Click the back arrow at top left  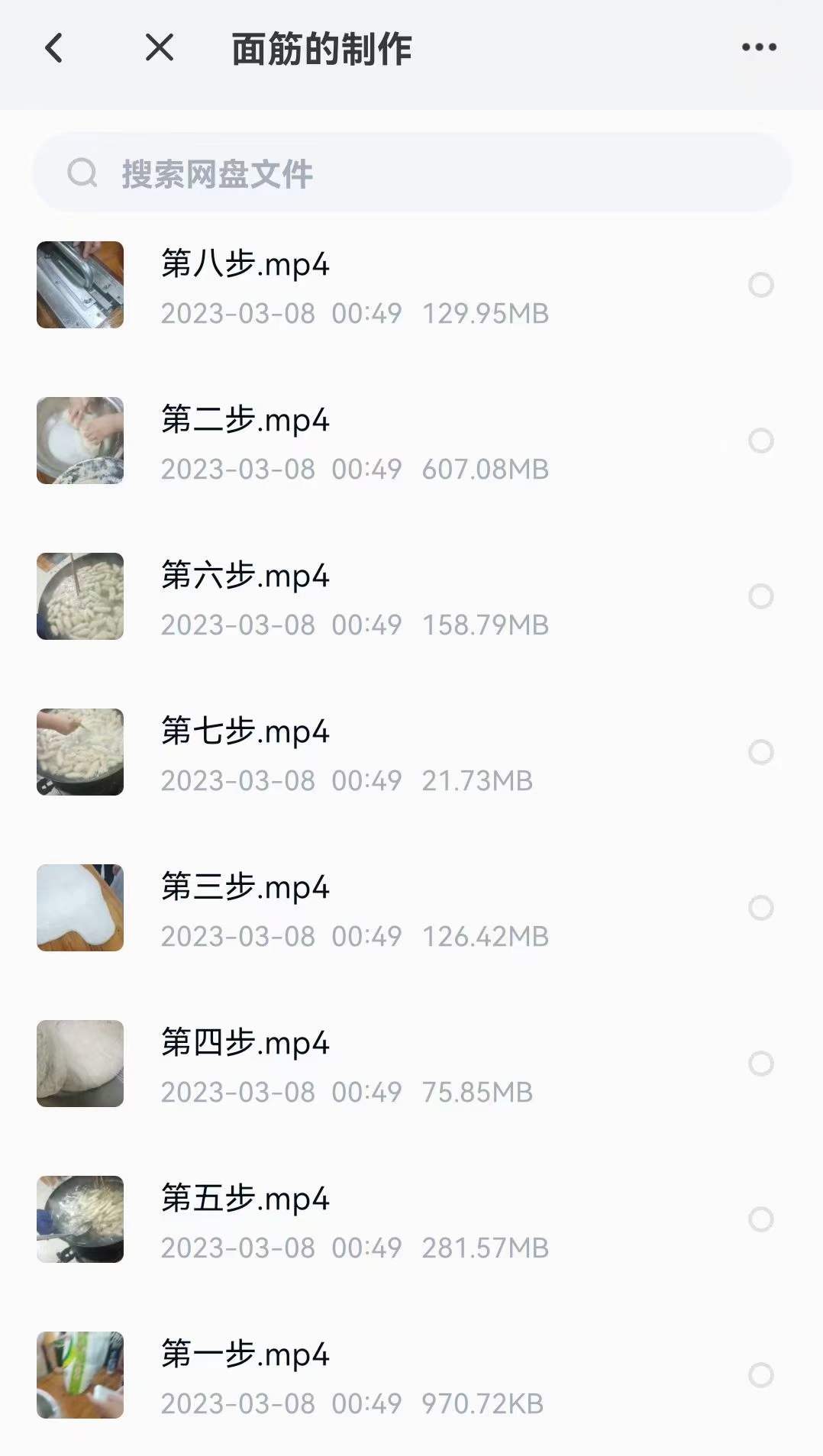coord(53,47)
